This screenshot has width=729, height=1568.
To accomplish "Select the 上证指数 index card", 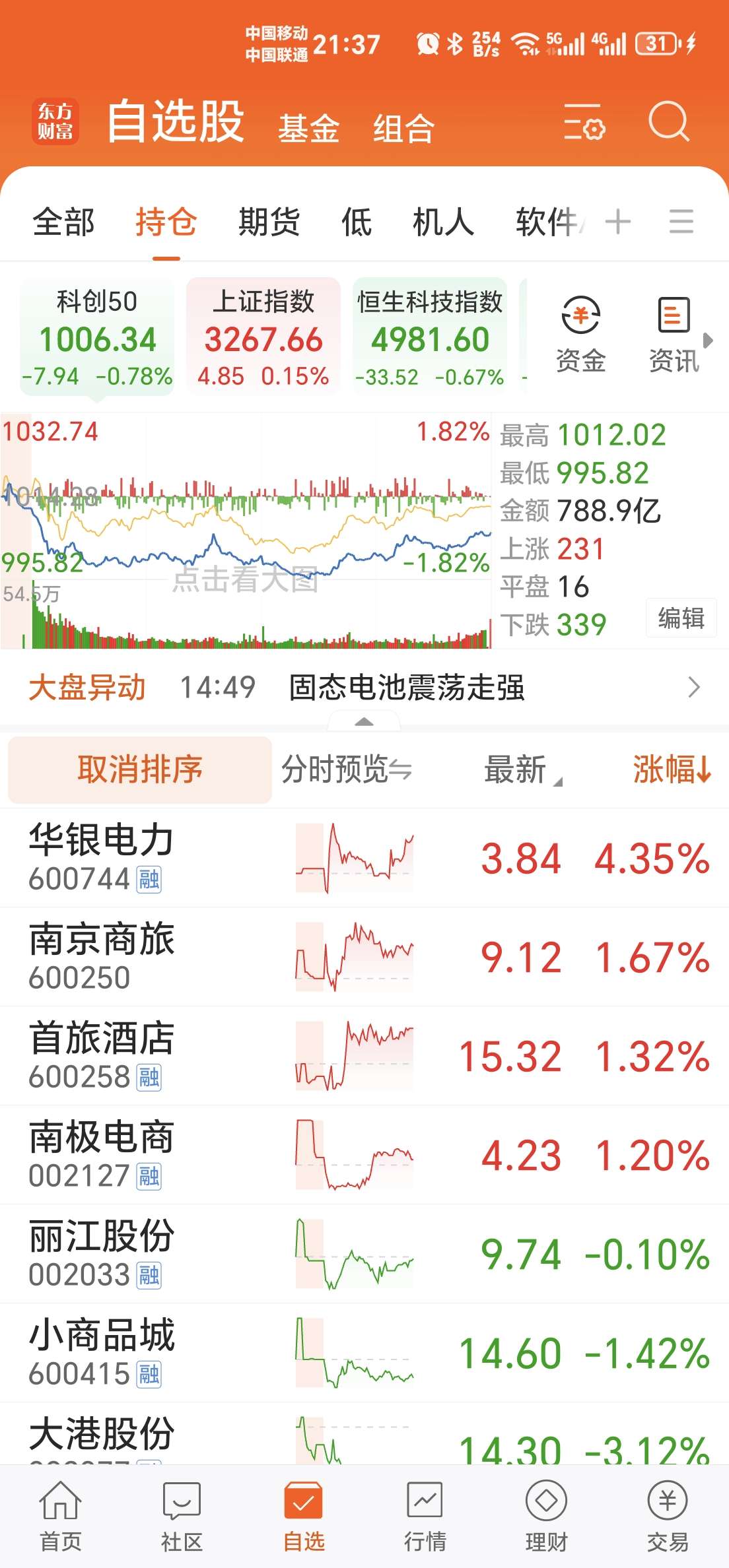I will 263,337.
